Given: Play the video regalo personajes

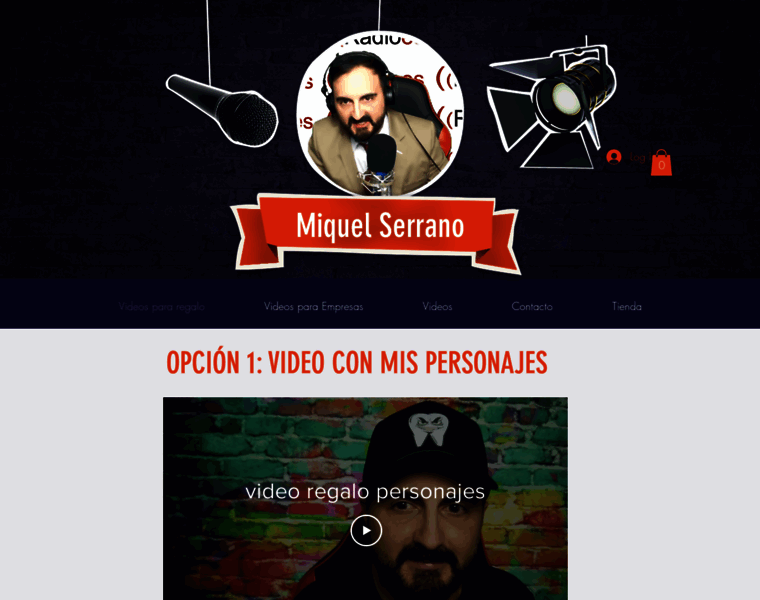Looking at the screenshot, I should [366, 530].
